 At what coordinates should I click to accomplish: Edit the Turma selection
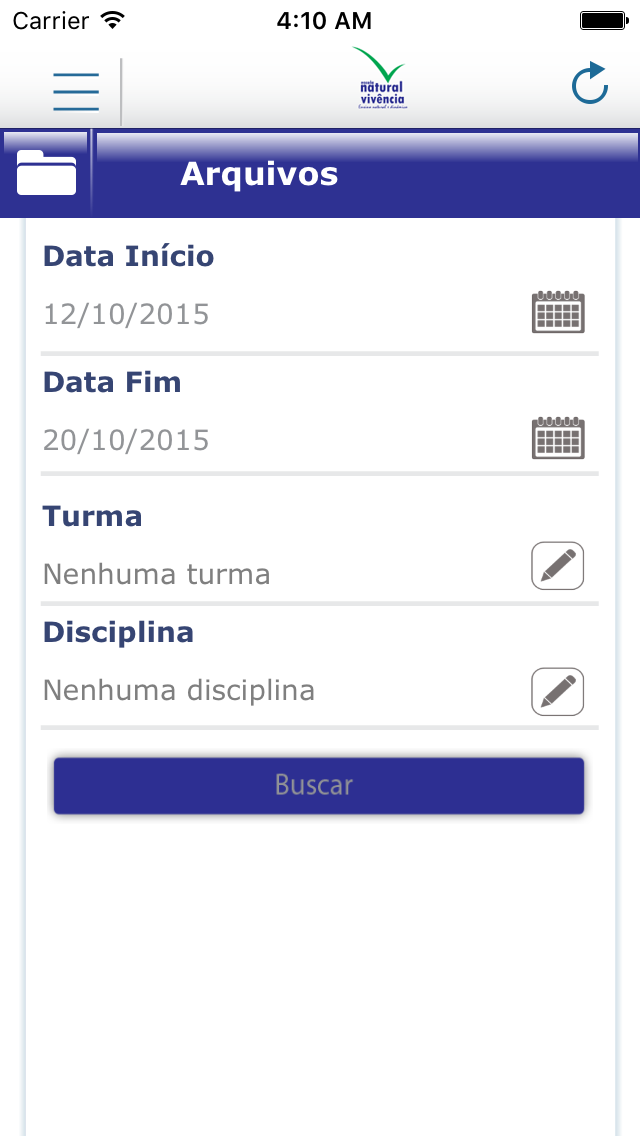point(557,567)
